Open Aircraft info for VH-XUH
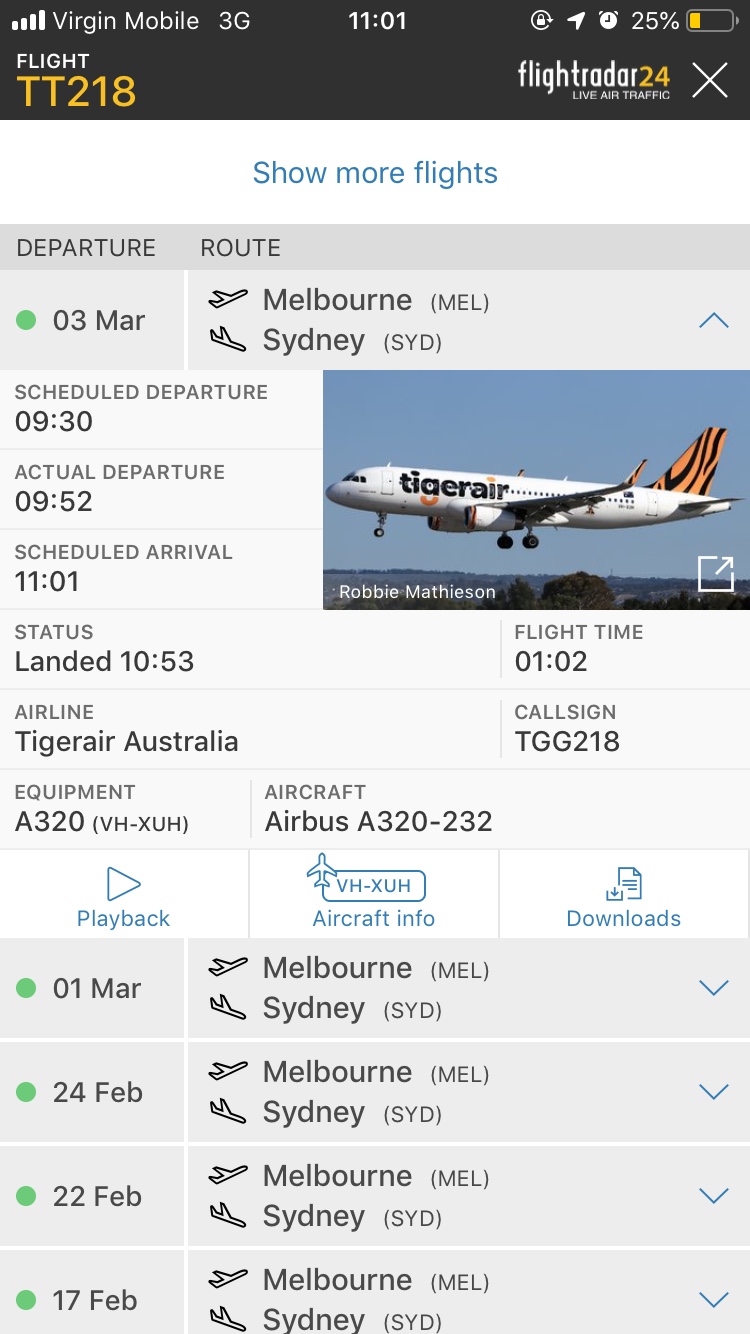The width and height of the screenshot is (750, 1334). pos(374,896)
